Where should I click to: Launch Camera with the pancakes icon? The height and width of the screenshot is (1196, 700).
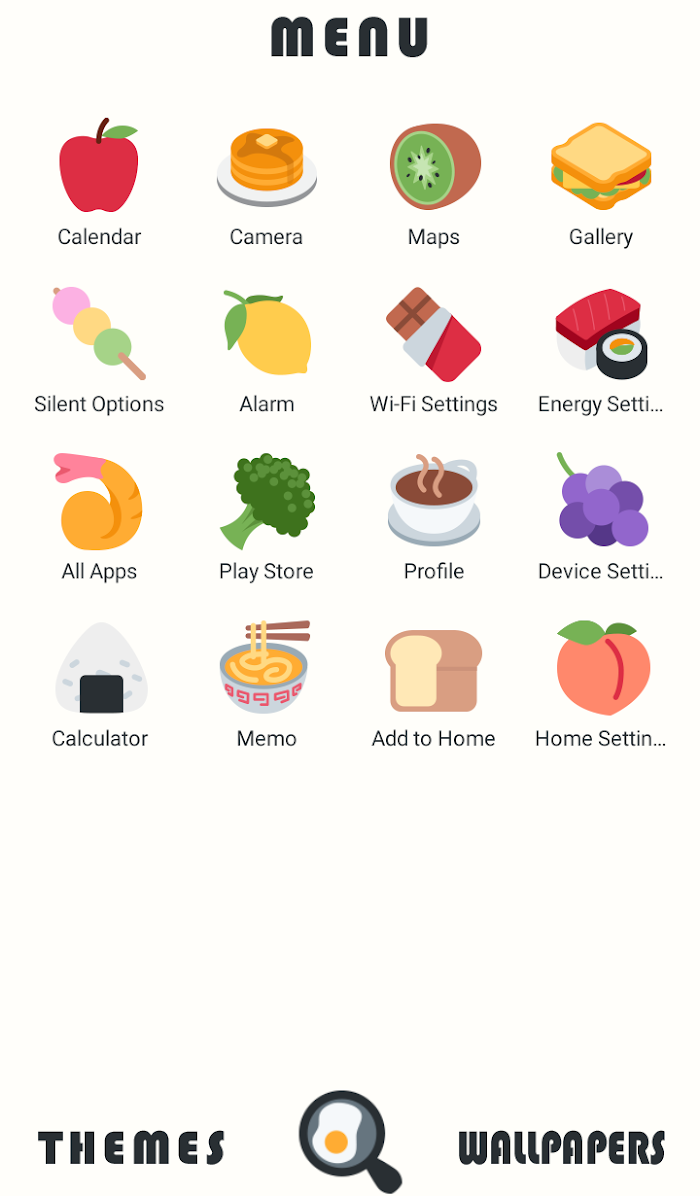[x=266, y=166]
